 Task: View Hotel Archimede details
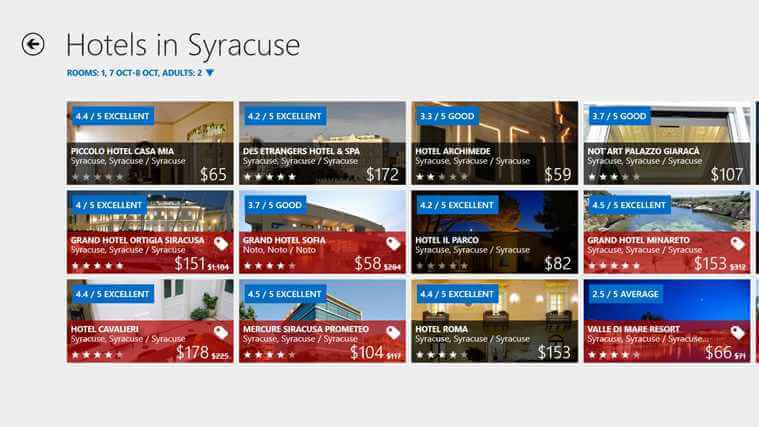[x=494, y=143]
